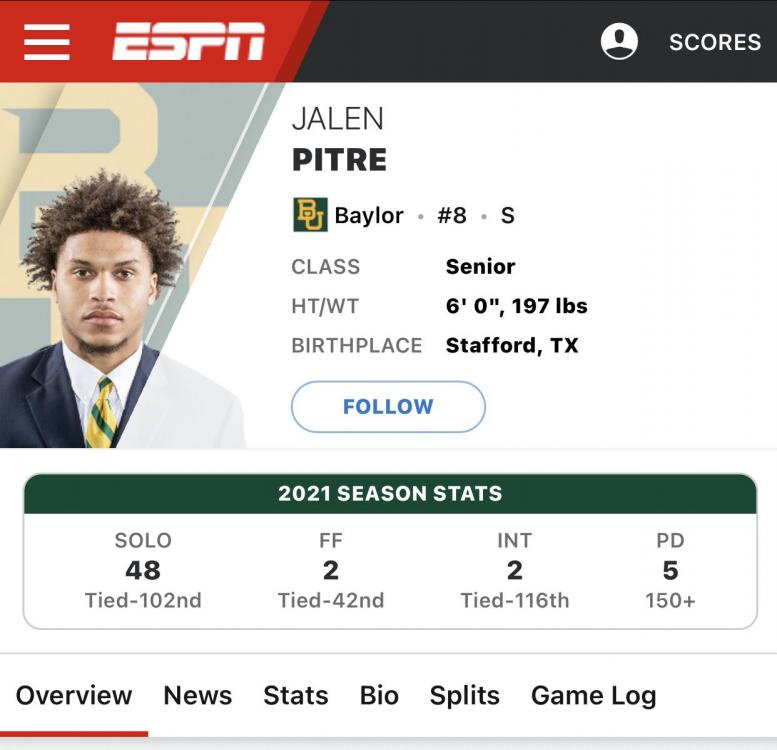Open the Bio tab
This screenshot has height=750, width=777.
[379, 695]
